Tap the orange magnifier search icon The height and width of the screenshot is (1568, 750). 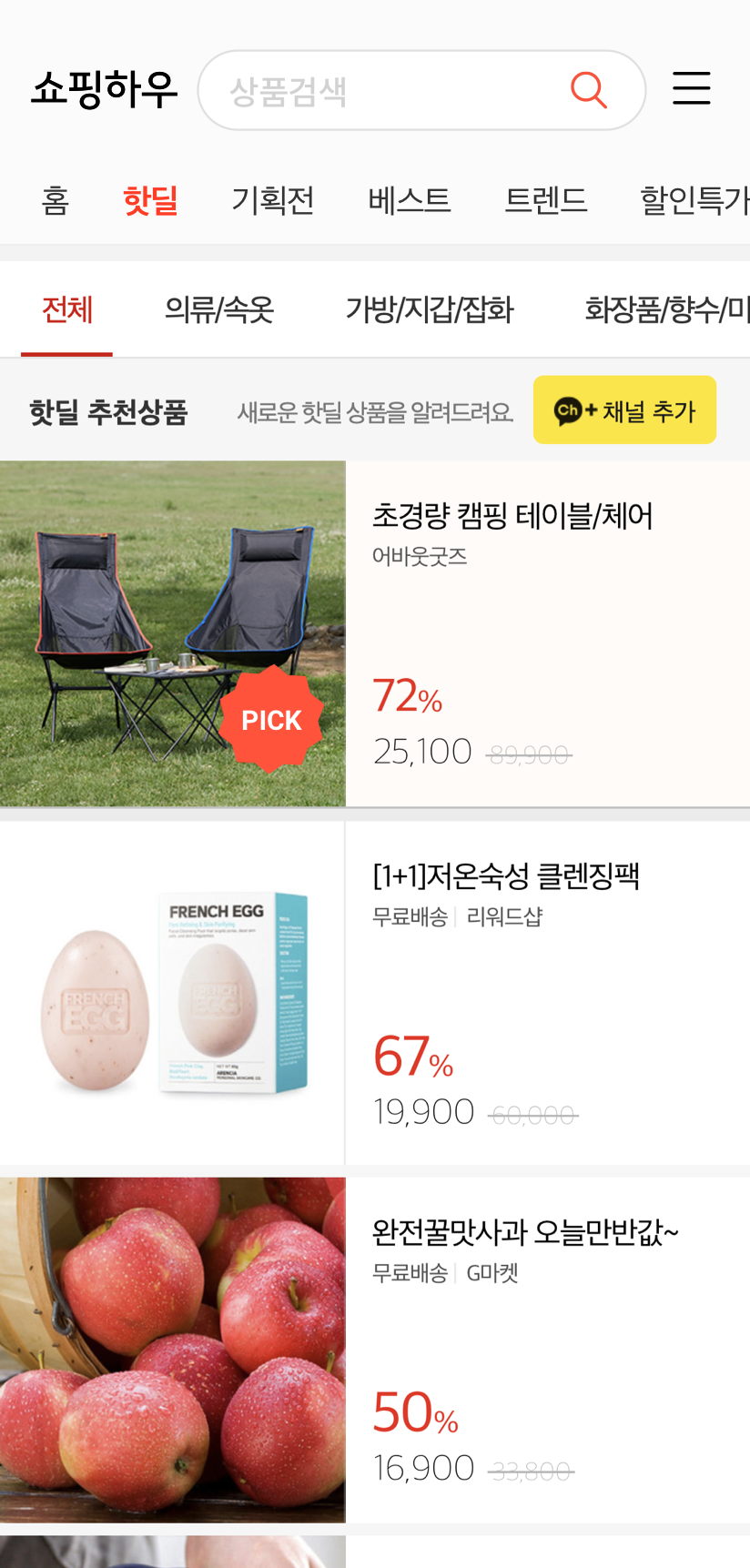(x=588, y=90)
